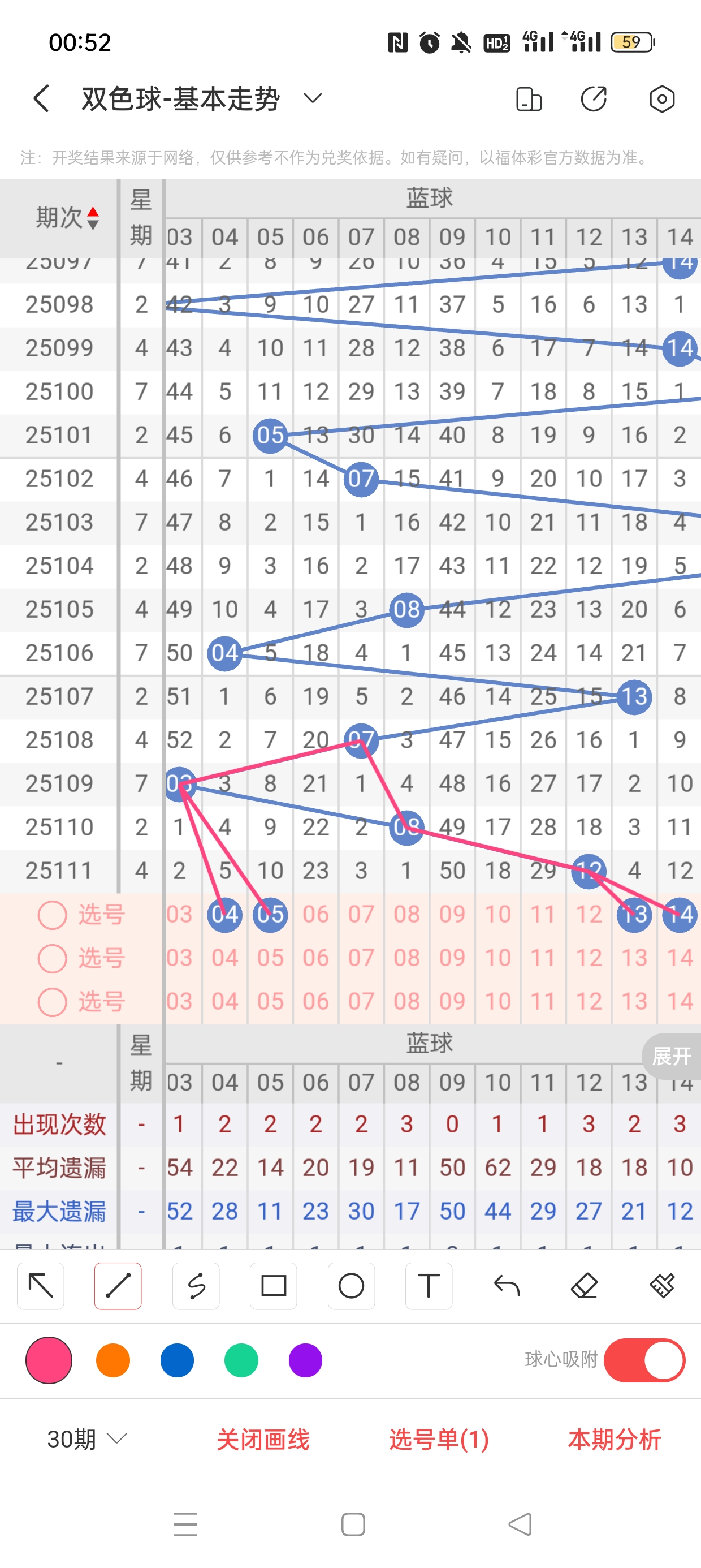This screenshot has width=701, height=1568.
Task: Sort the table by 期次
Action: click(67, 218)
